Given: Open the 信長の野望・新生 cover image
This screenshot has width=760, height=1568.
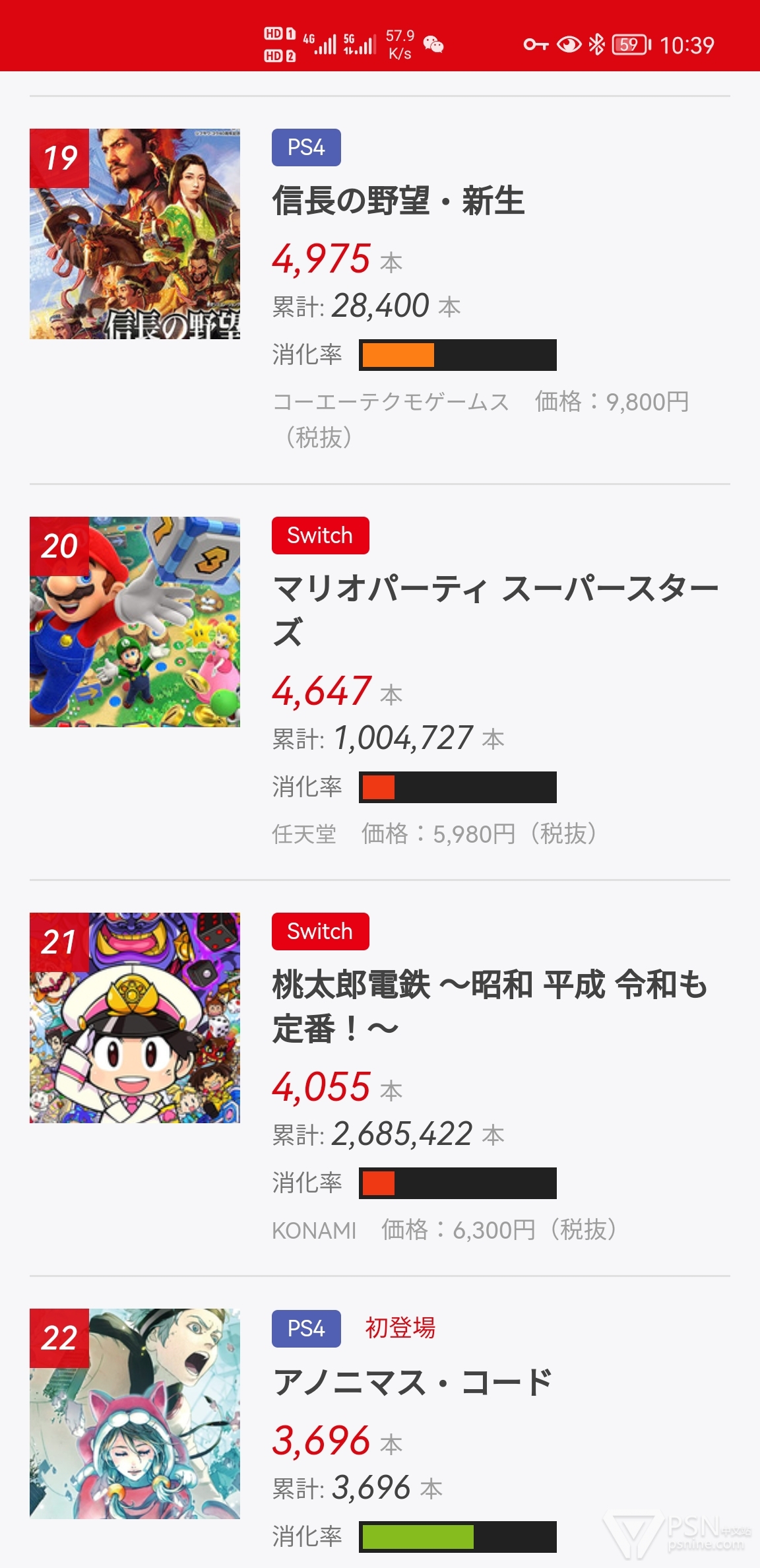Looking at the screenshot, I should pyautogui.click(x=135, y=234).
